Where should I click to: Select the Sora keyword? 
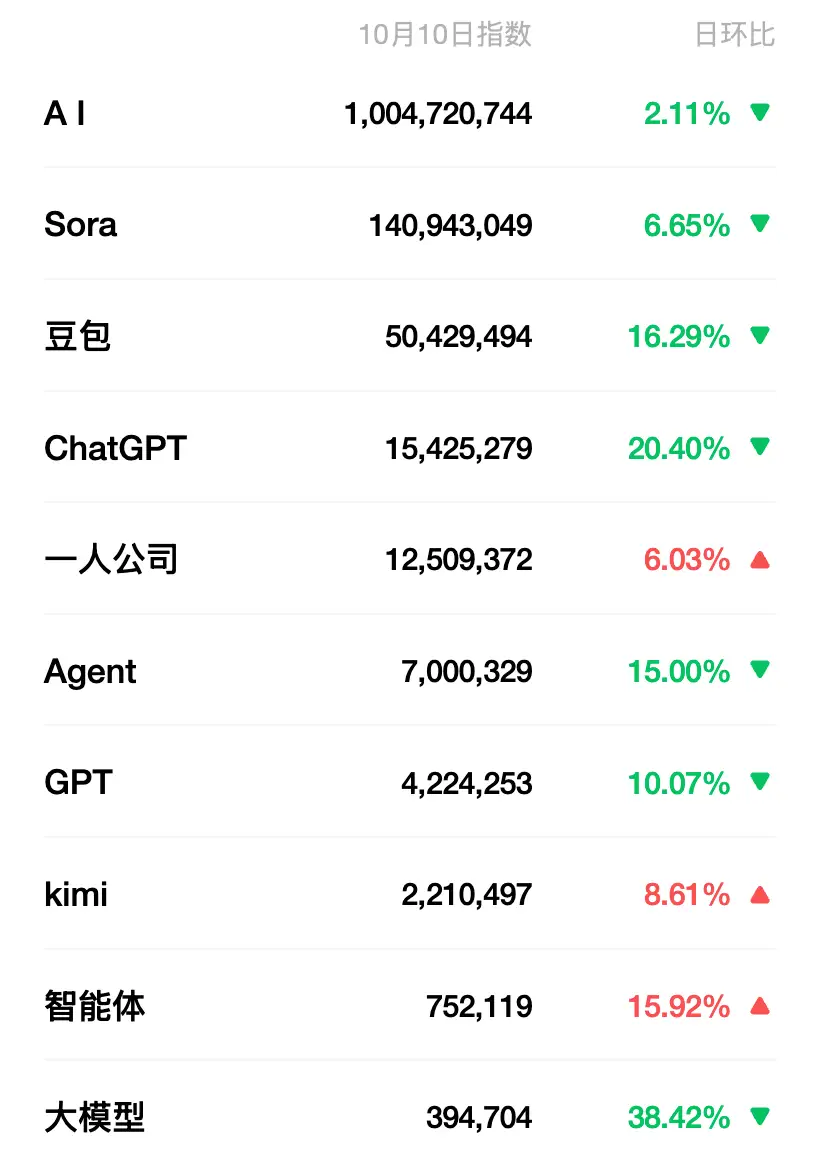(80, 226)
